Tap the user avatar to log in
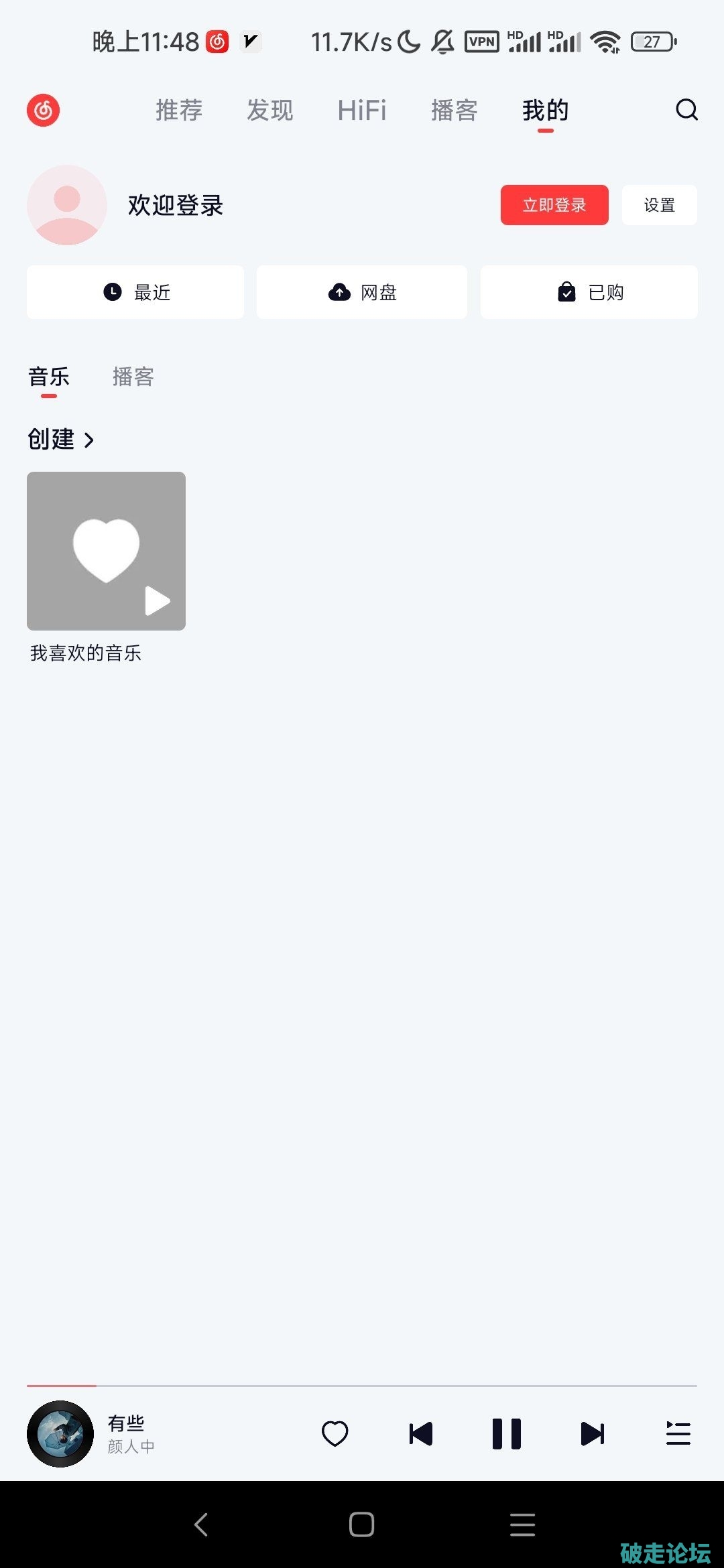Image resolution: width=724 pixels, height=1568 pixels. click(x=67, y=205)
